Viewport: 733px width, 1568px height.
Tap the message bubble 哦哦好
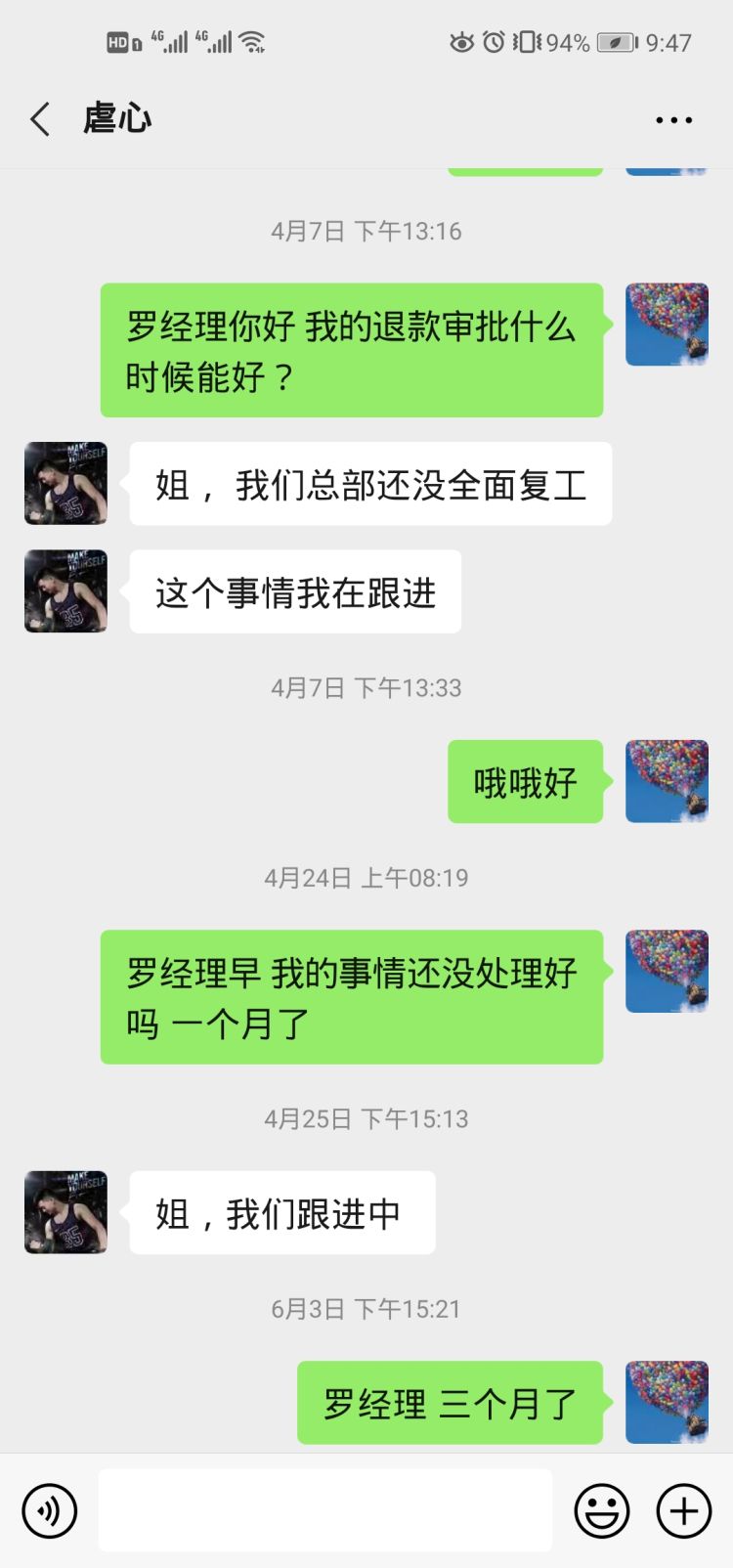[525, 781]
